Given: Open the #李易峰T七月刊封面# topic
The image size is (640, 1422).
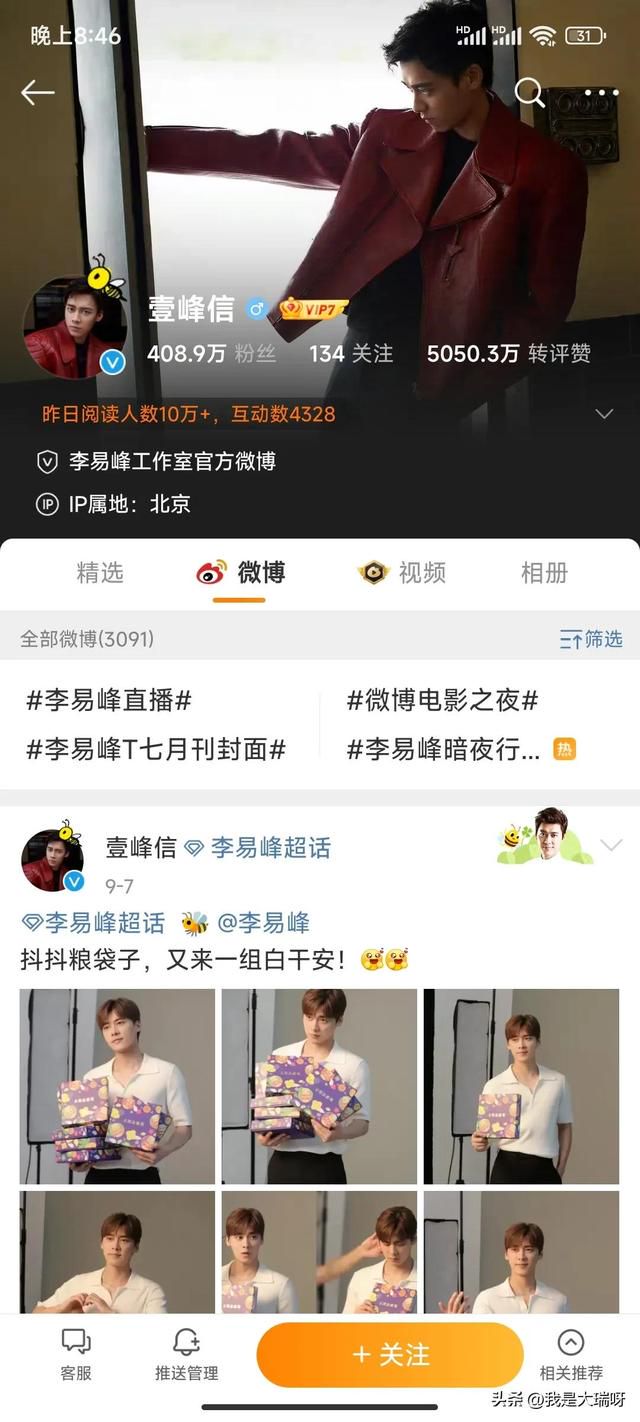Looking at the screenshot, I should [x=156, y=749].
